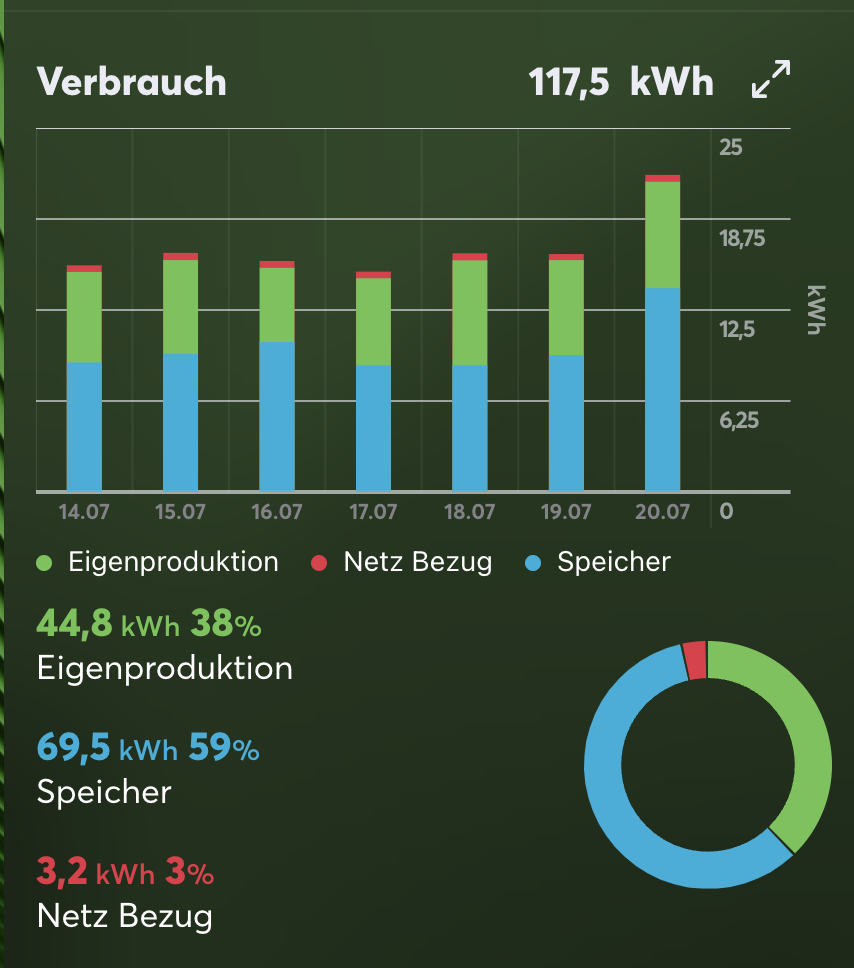The height and width of the screenshot is (968, 854).
Task: Expand the Verbrauch chart to fullscreen
Action: pyautogui.click(x=771, y=80)
